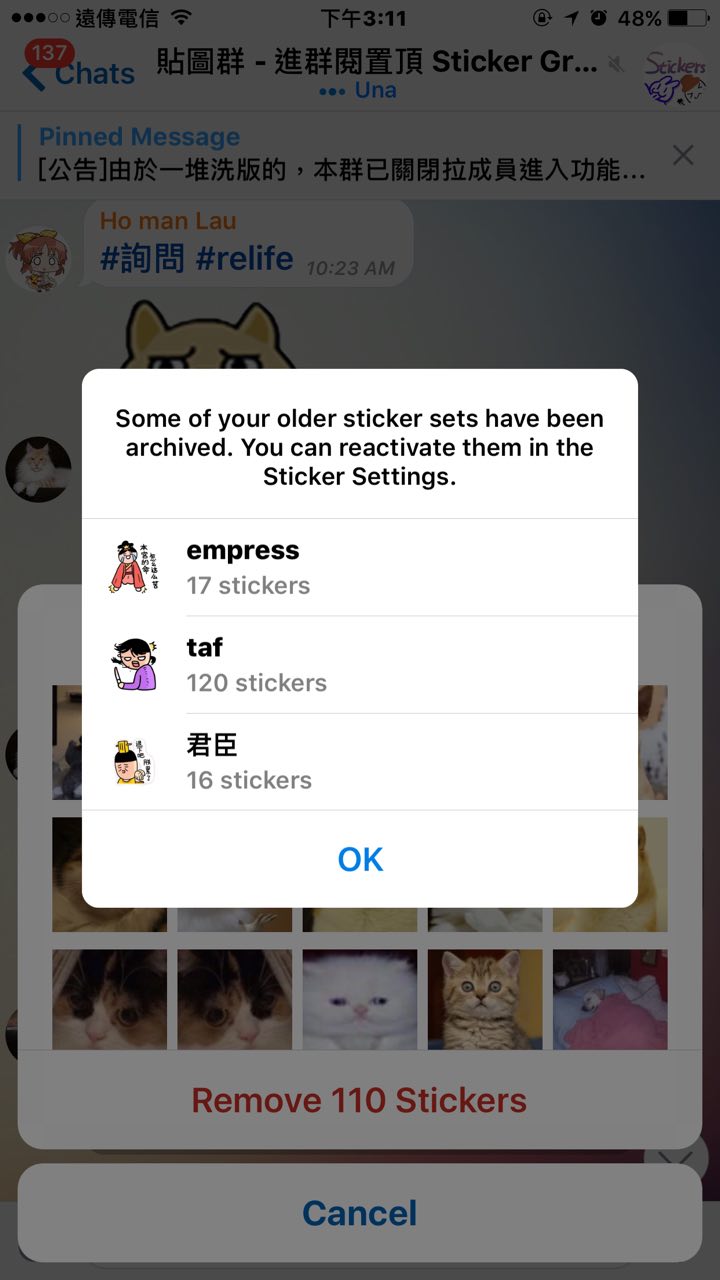Tap Remove 110 Stickers
The width and height of the screenshot is (720, 1280).
(359, 1100)
